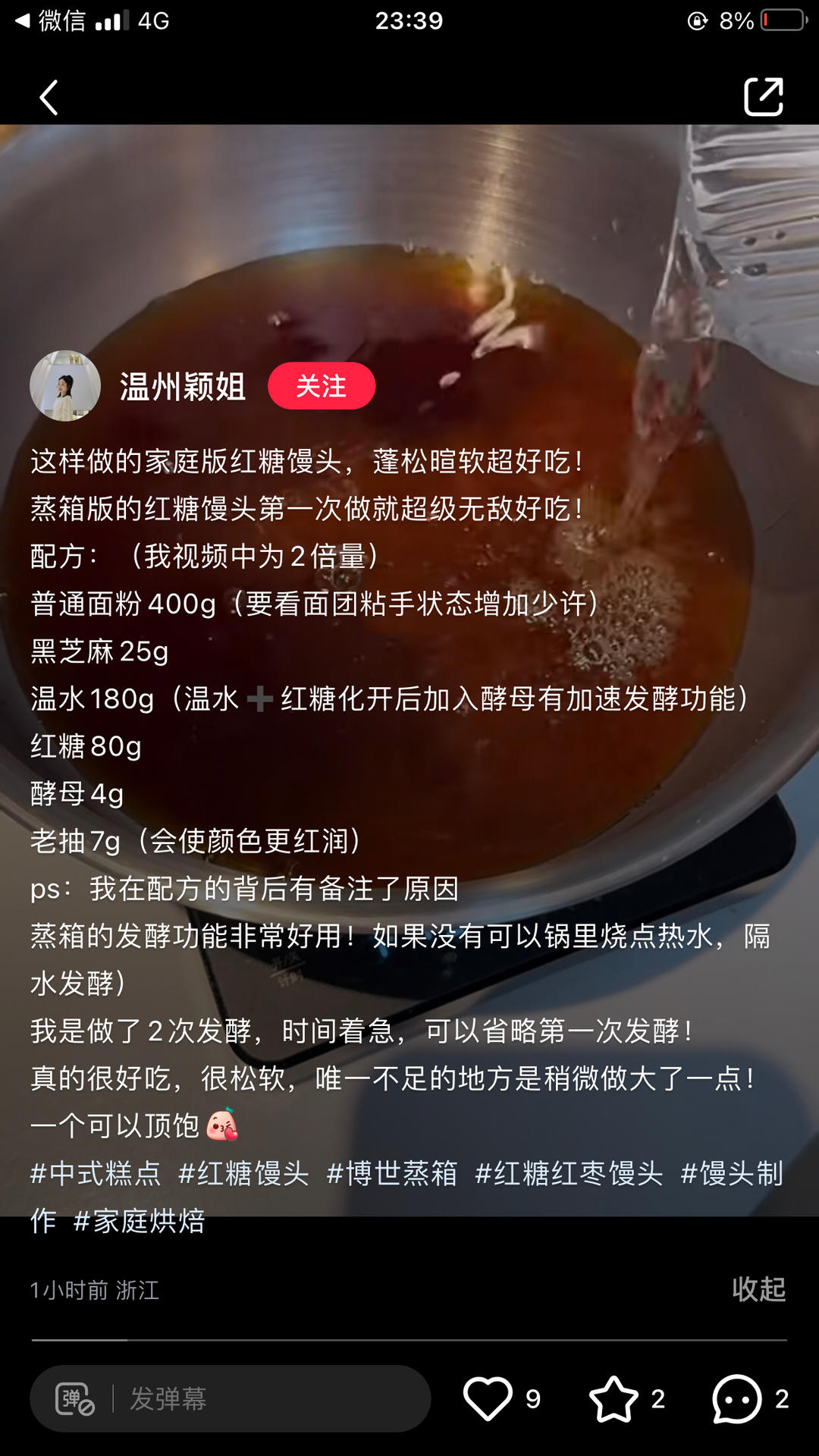
Task: Toggle the danmaku display icon
Action: point(74,1399)
